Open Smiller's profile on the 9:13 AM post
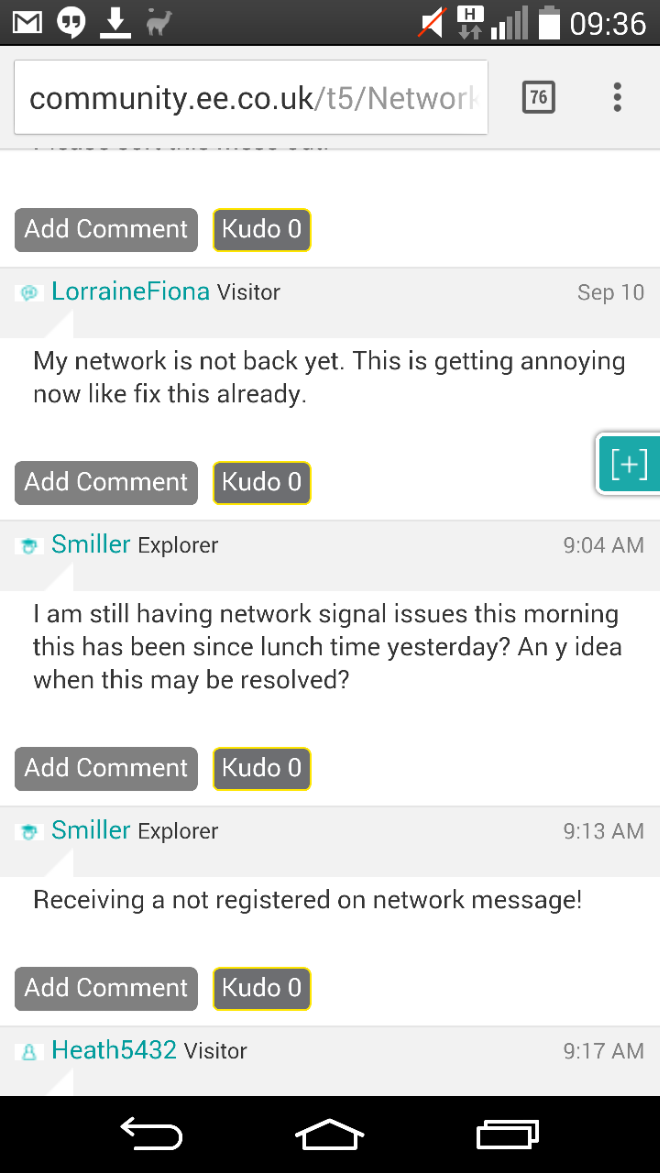The image size is (660, 1173). [x=91, y=830]
